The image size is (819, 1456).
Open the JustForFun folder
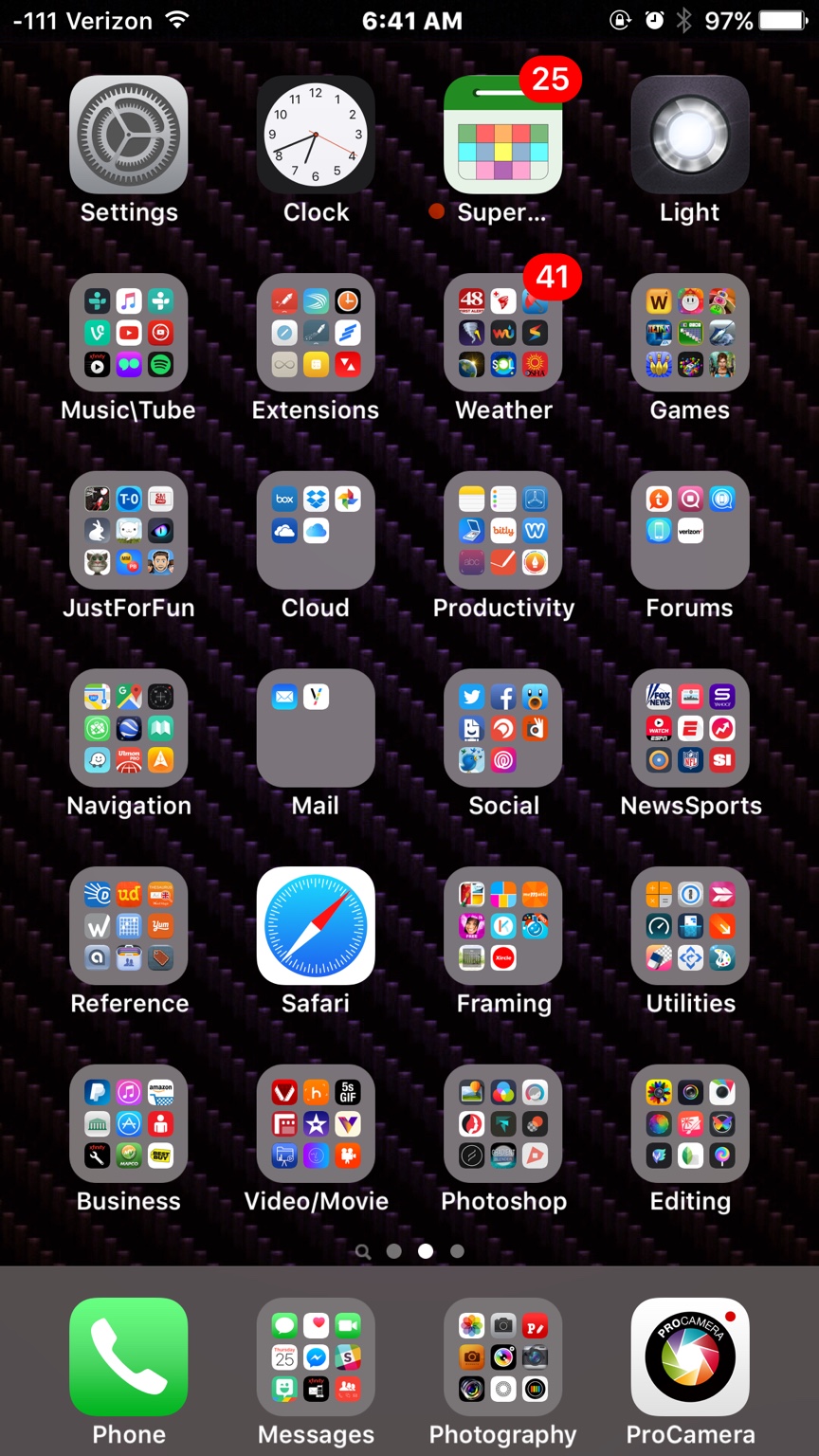pos(128,530)
